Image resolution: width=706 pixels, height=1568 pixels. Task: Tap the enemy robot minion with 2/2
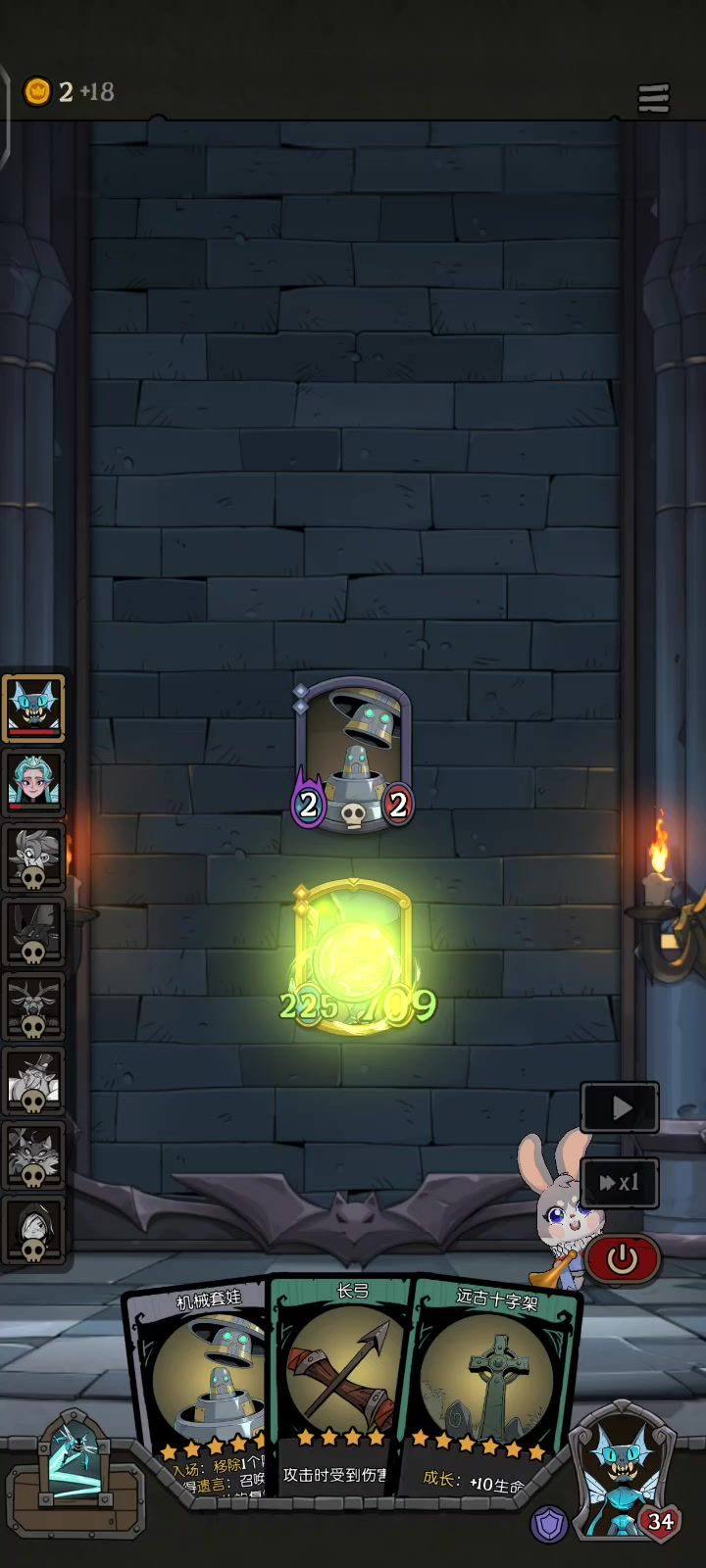[353, 755]
